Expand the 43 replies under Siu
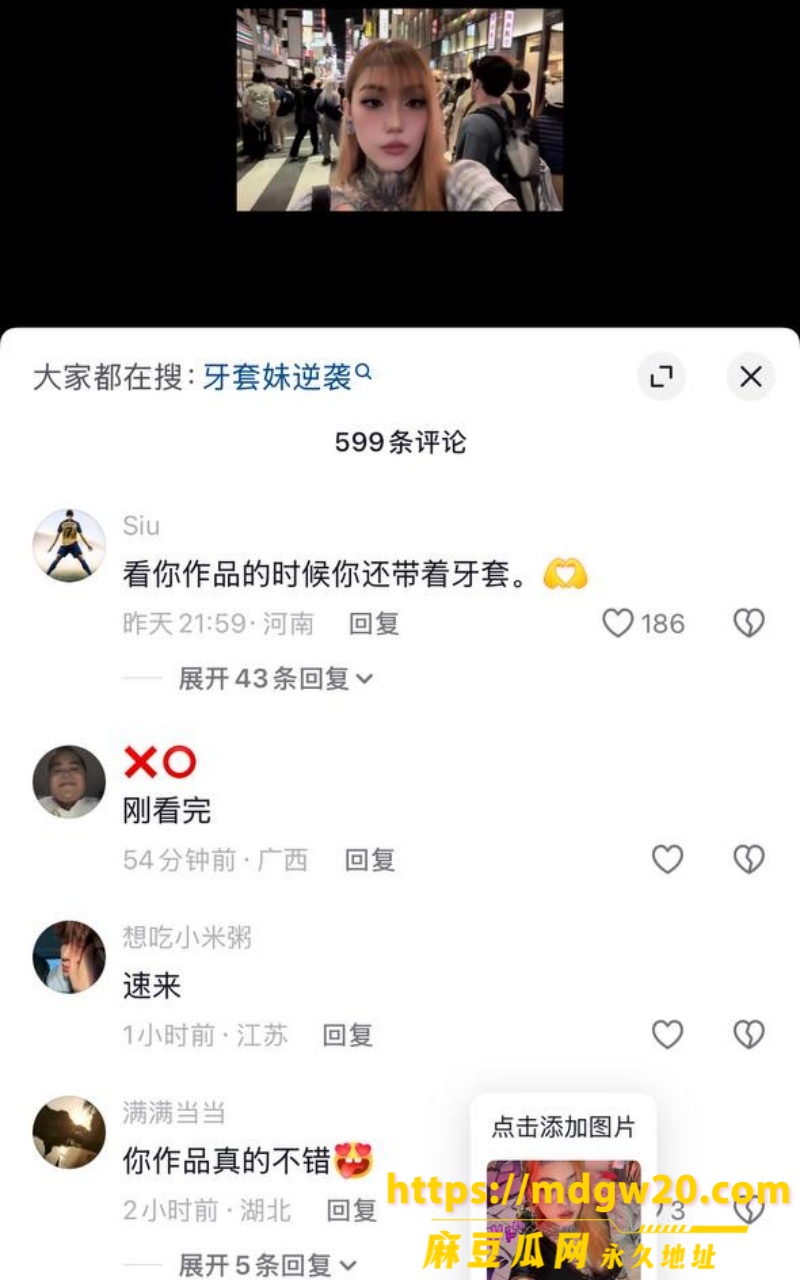This screenshot has width=800, height=1280. tap(275, 679)
